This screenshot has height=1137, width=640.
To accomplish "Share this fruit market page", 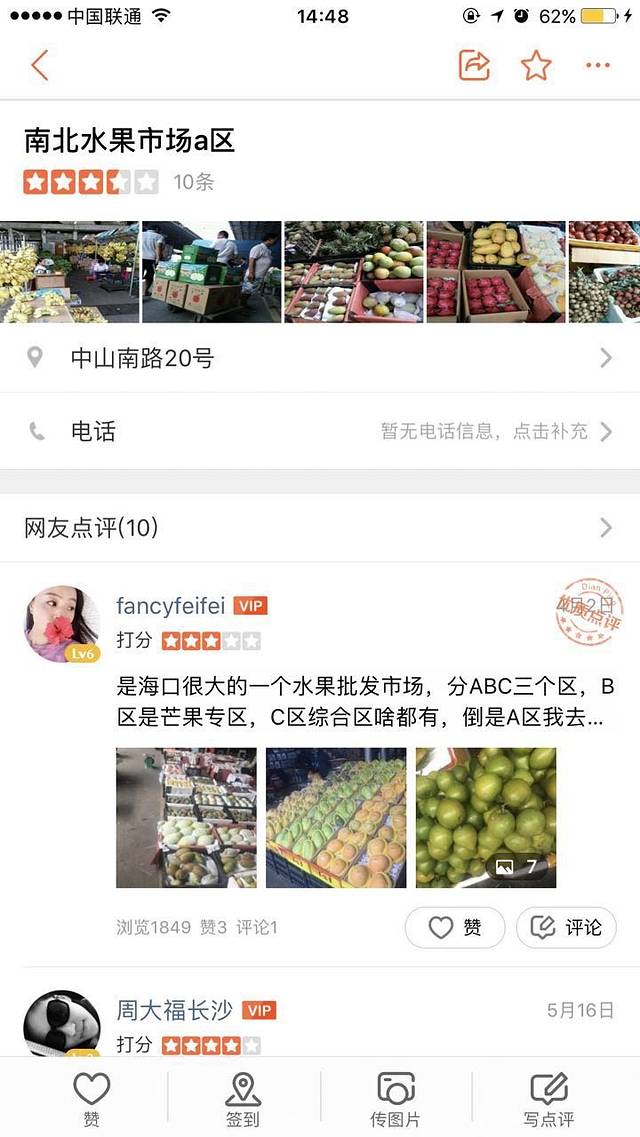I will coord(474,66).
